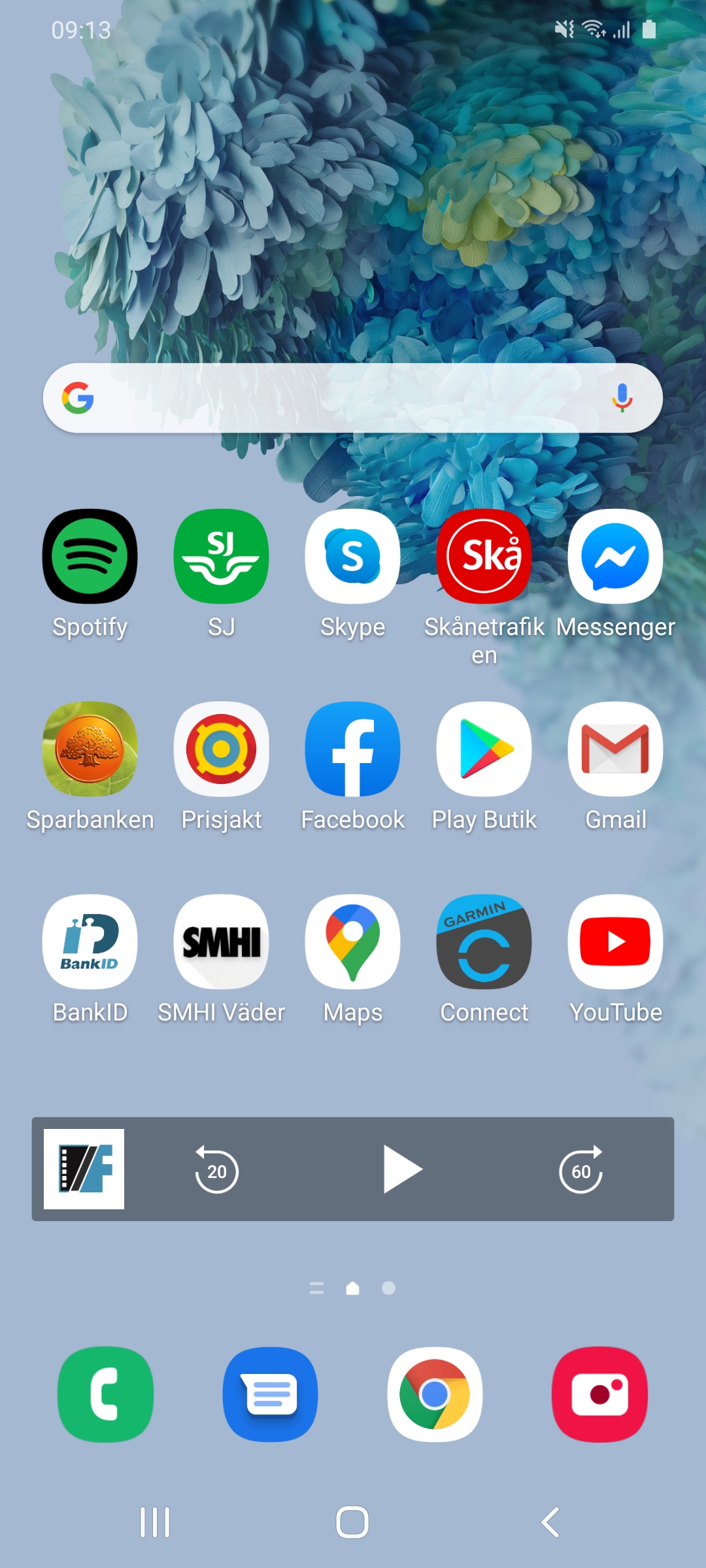
Task: Open the Google search bar
Action: pos(340,398)
